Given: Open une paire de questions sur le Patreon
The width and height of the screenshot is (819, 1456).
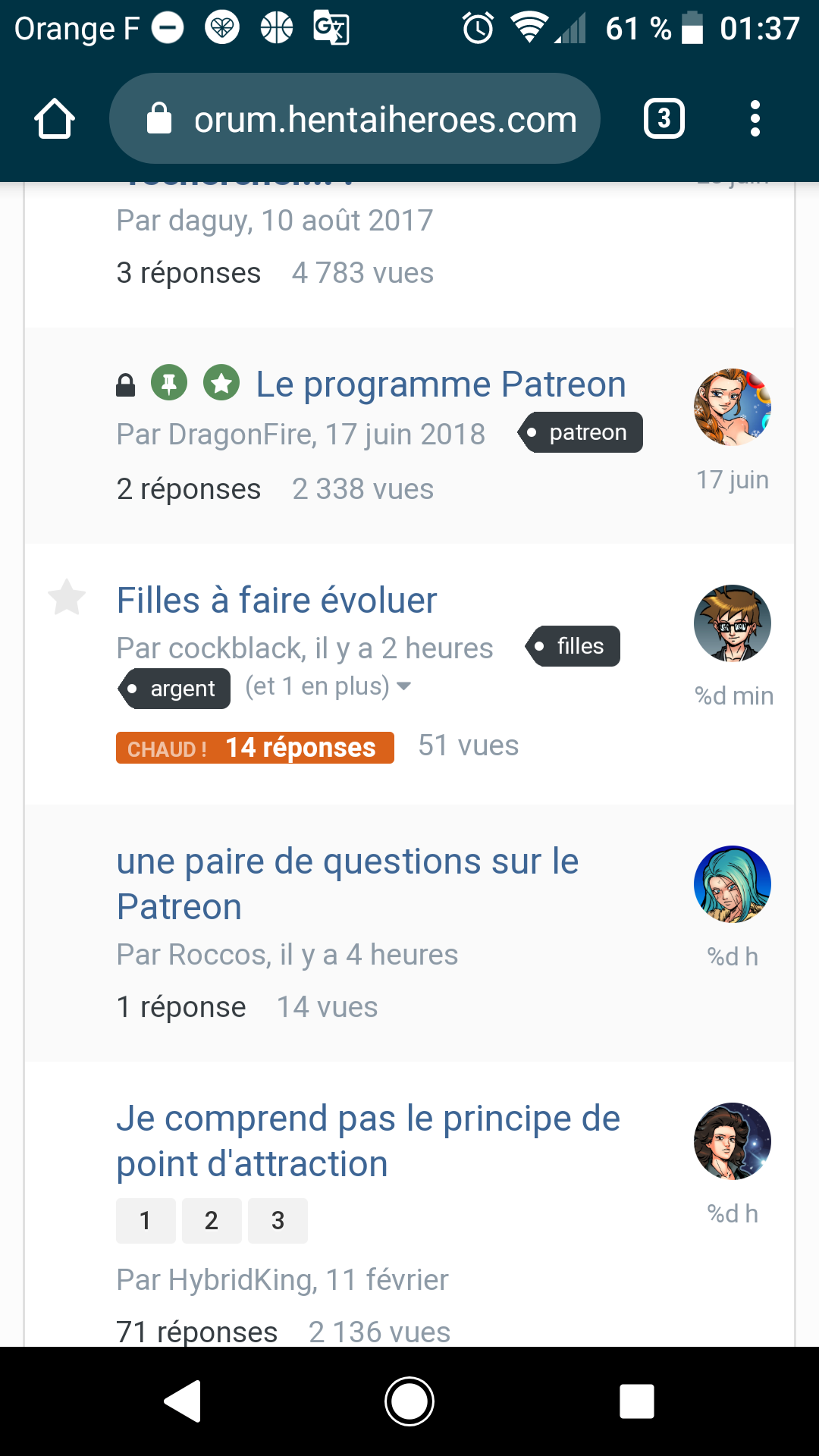Looking at the screenshot, I should click(x=347, y=883).
